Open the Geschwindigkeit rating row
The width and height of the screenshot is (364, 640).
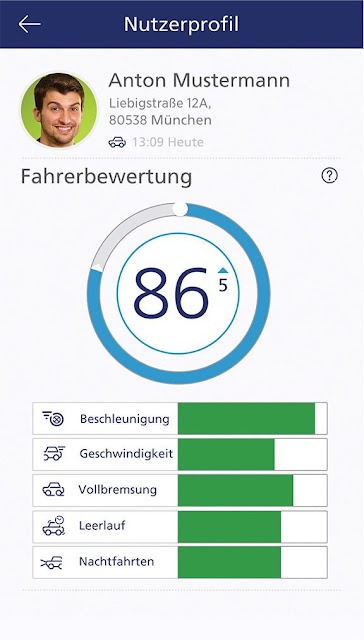180,454
